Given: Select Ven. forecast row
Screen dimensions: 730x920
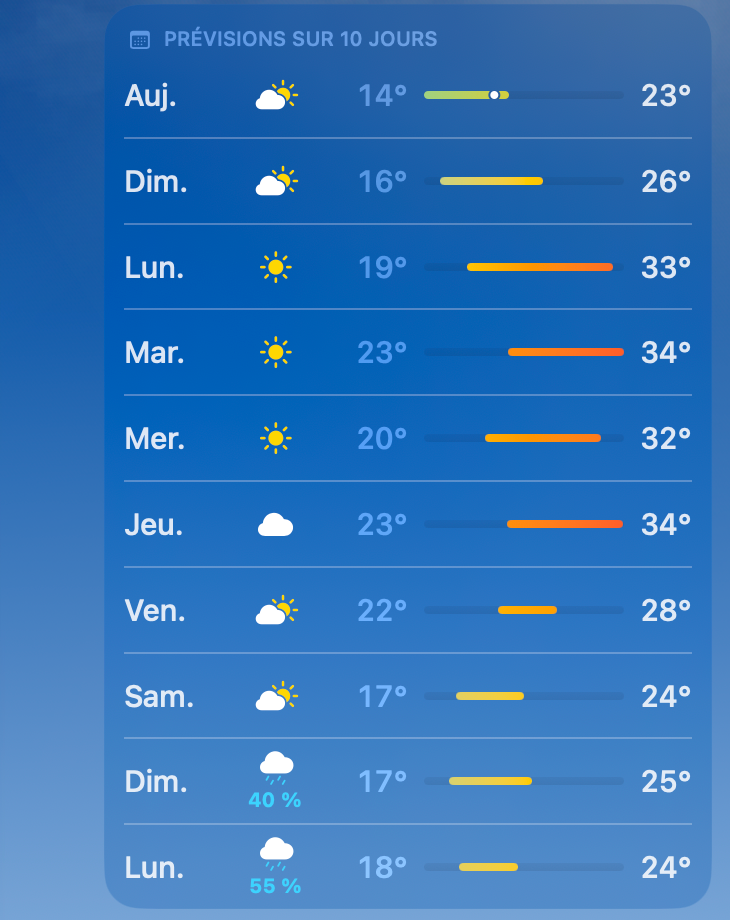Looking at the screenshot, I should point(408,610).
